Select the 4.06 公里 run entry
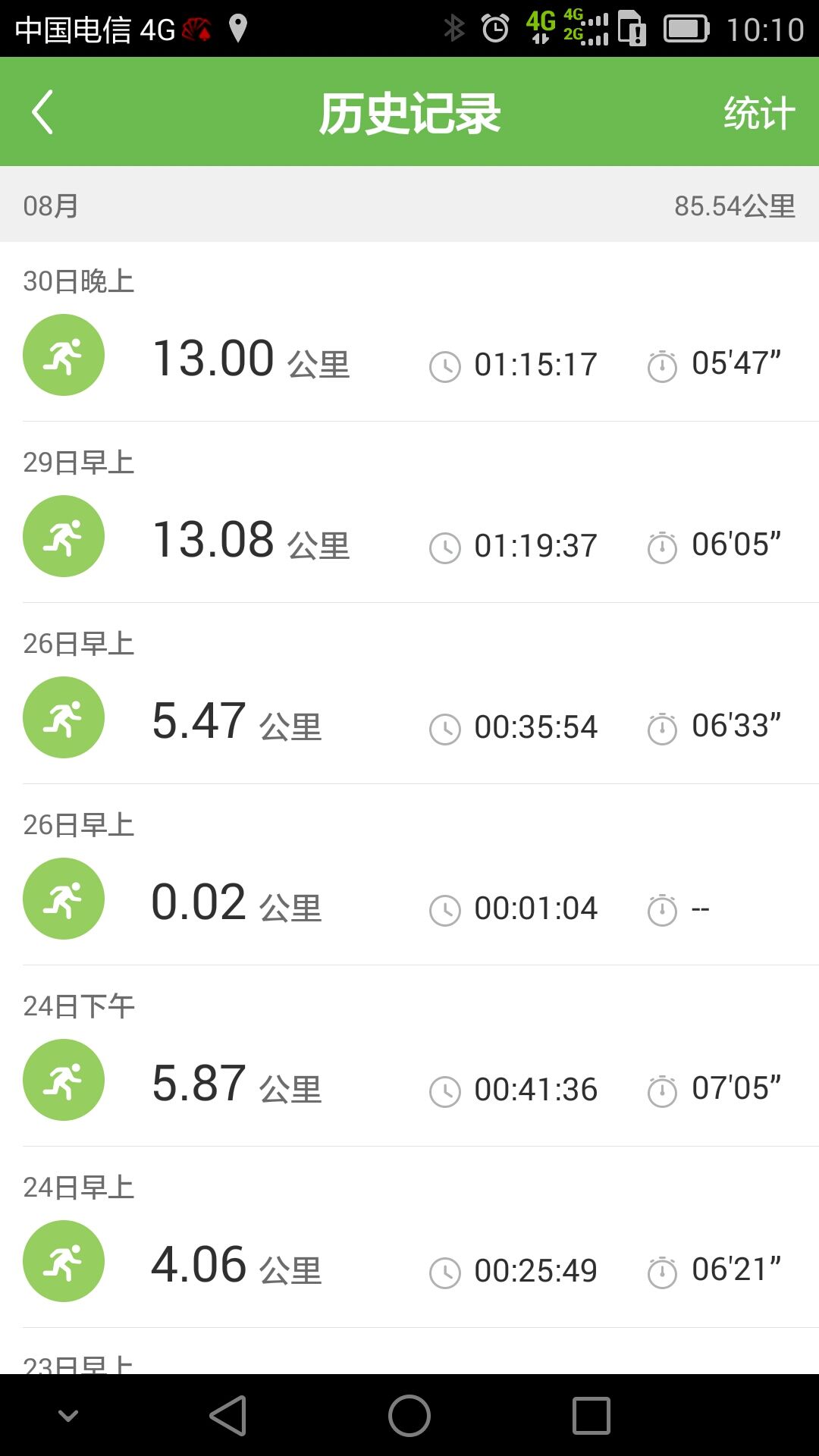Viewport: 819px width, 1456px height. pos(409,1263)
